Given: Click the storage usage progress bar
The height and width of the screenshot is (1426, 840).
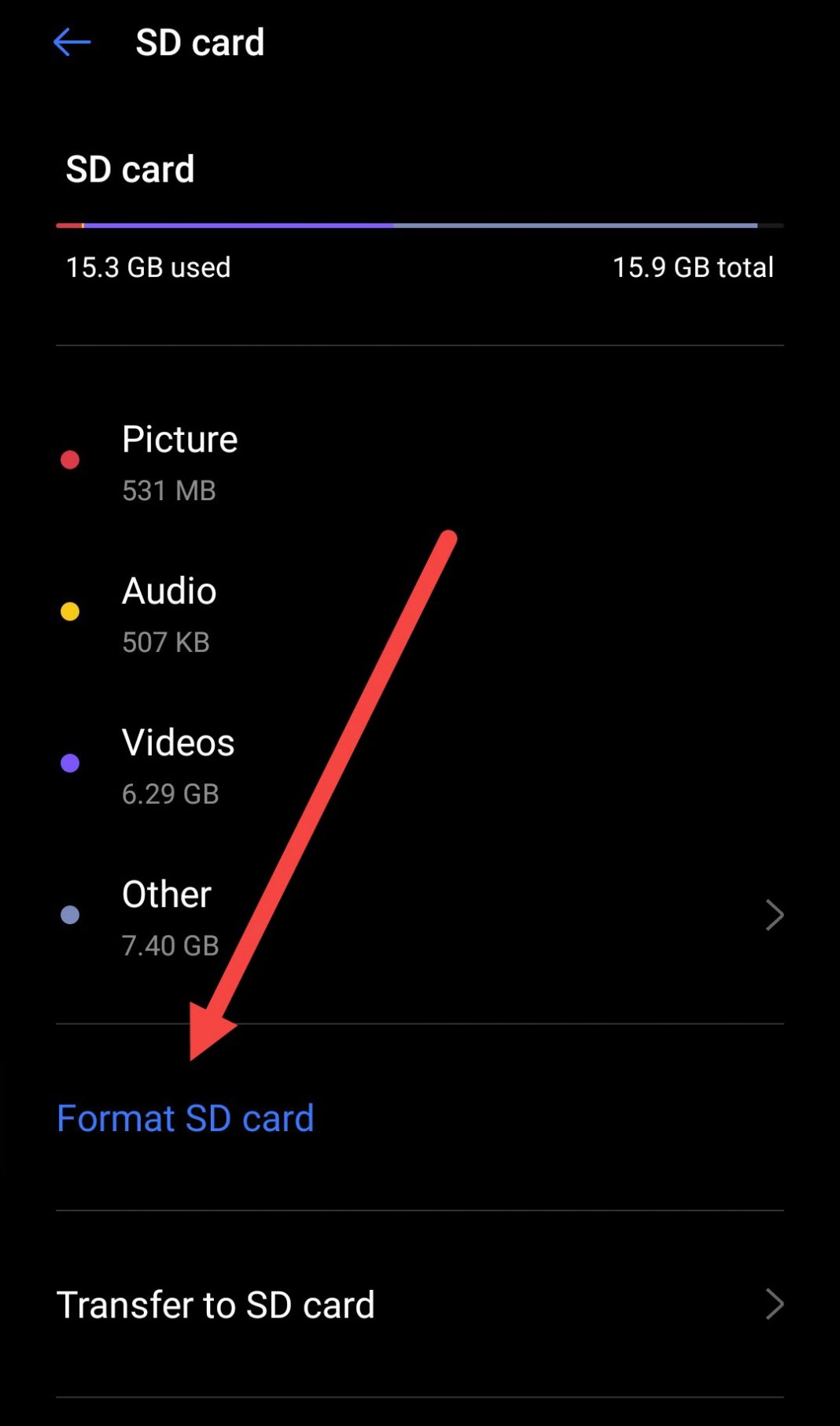Looking at the screenshot, I should pos(420,226).
